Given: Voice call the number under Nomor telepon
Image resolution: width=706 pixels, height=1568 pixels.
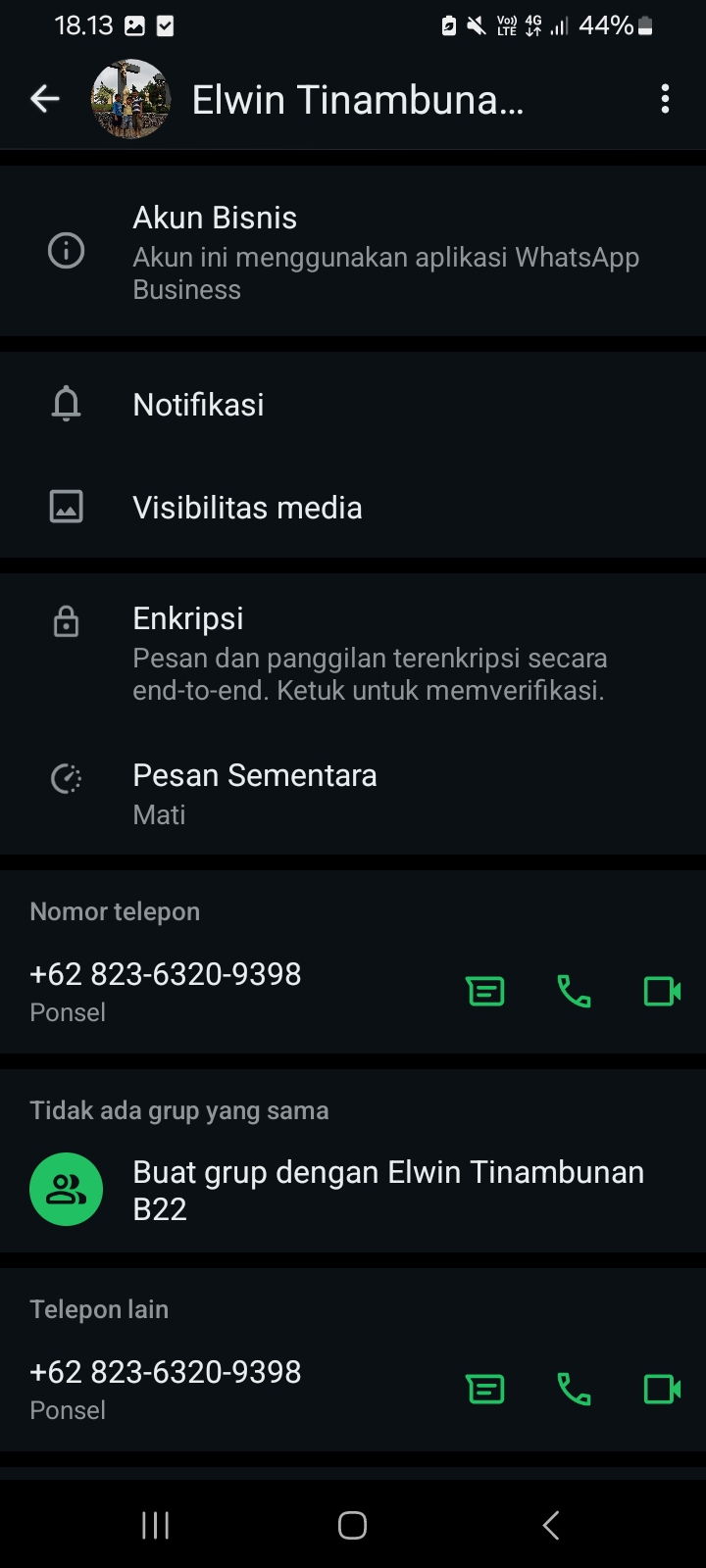Looking at the screenshot, I should [x=574, y=992].
